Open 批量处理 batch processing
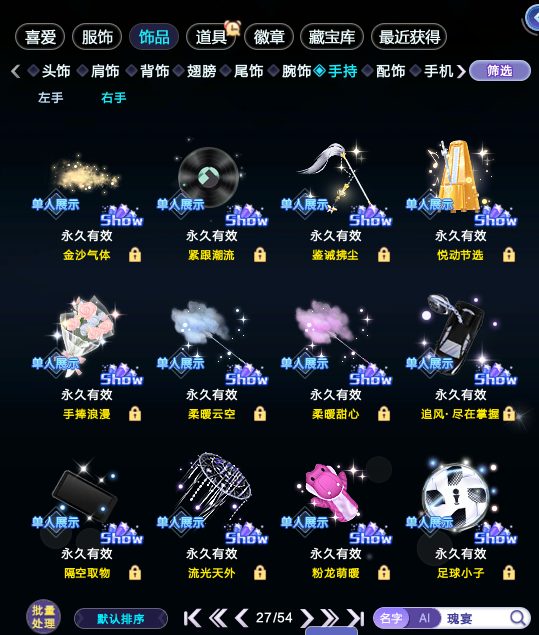Viewport: 539px width, 635px height. 43,616
